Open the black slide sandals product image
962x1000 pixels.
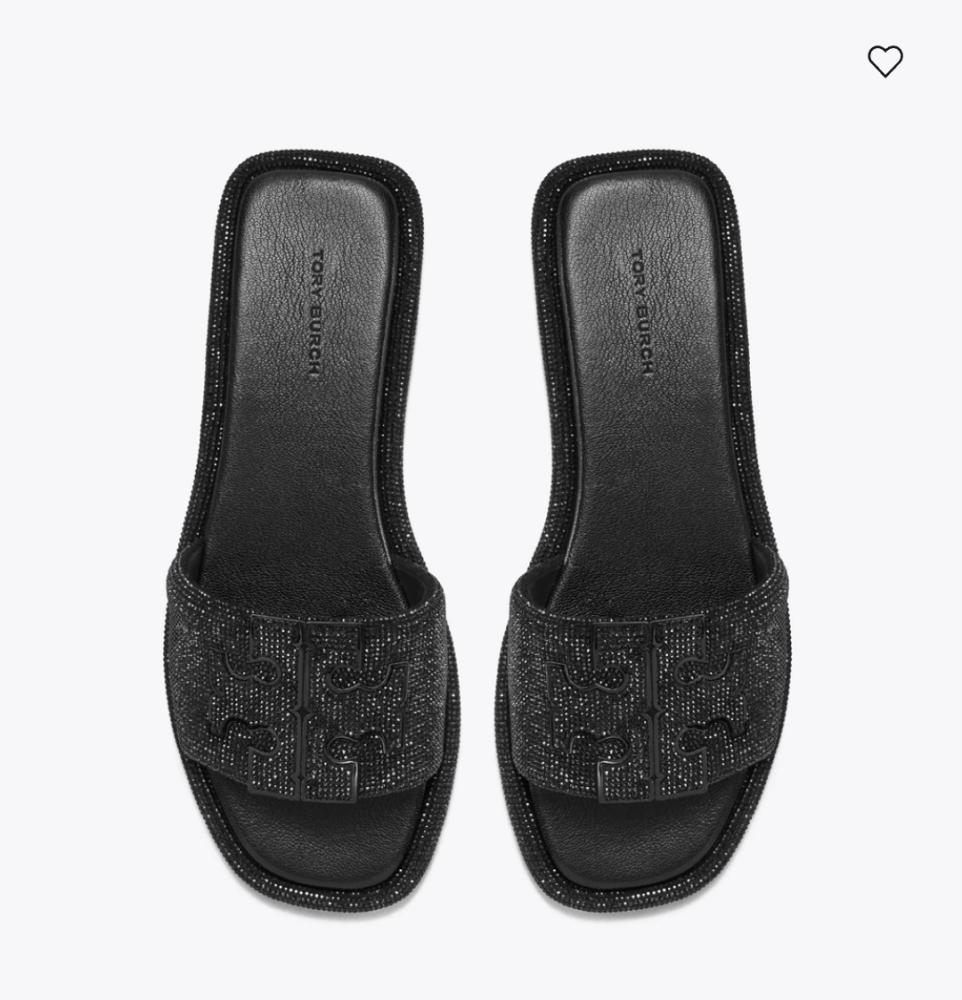(x=480, y=520)
